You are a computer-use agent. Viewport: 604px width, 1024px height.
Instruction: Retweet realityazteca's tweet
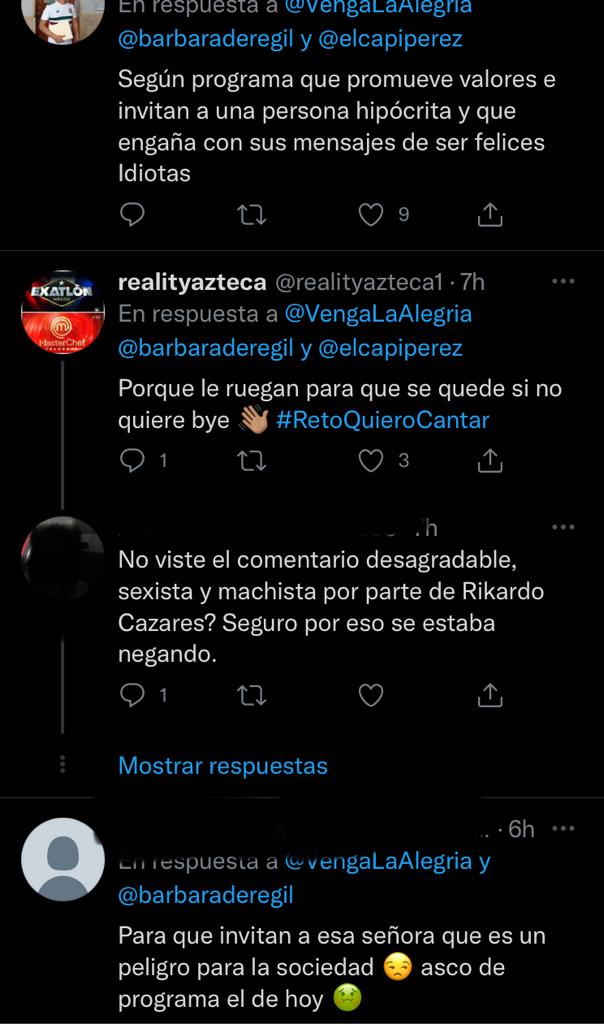250,460
